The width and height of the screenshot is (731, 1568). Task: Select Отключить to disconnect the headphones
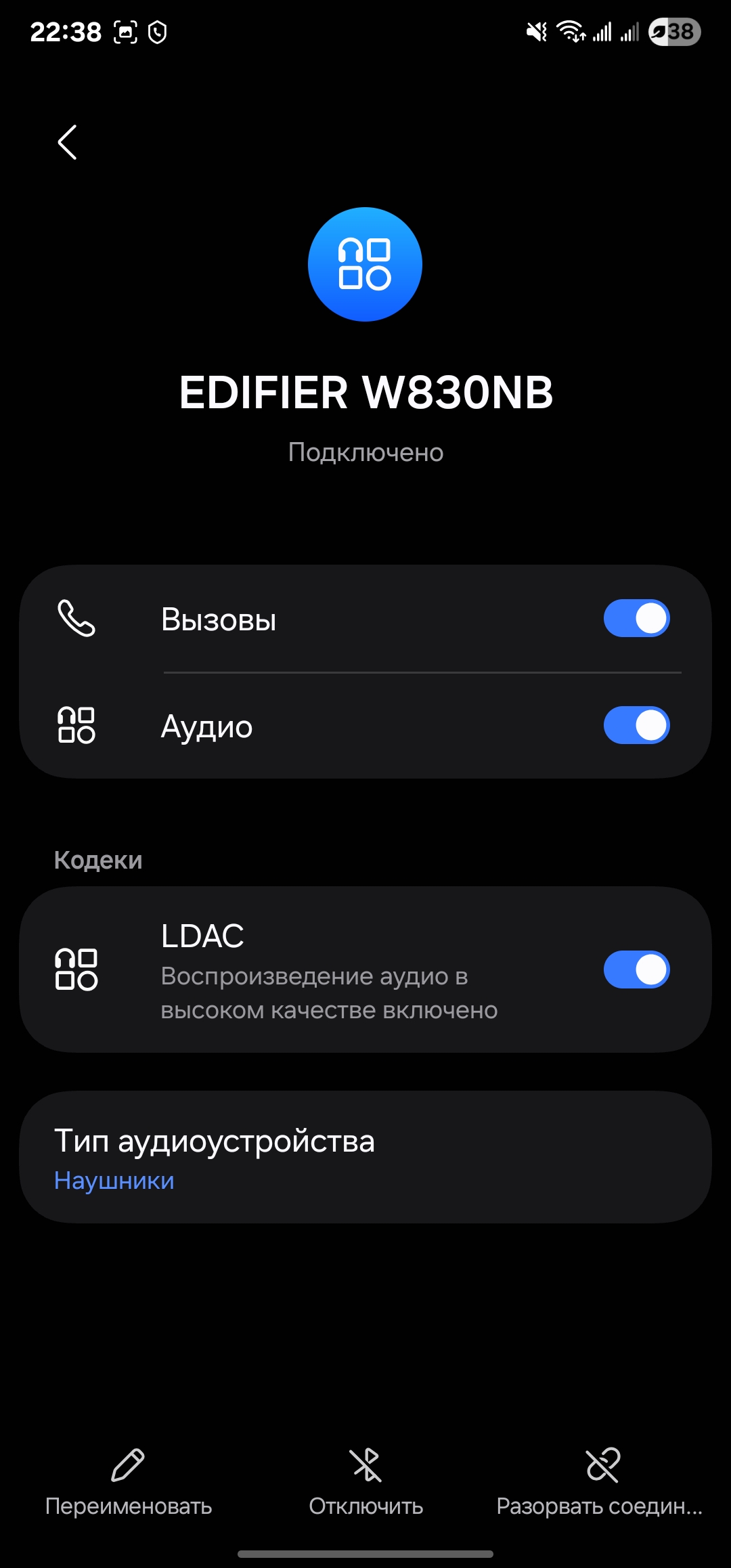point(366,1481)
